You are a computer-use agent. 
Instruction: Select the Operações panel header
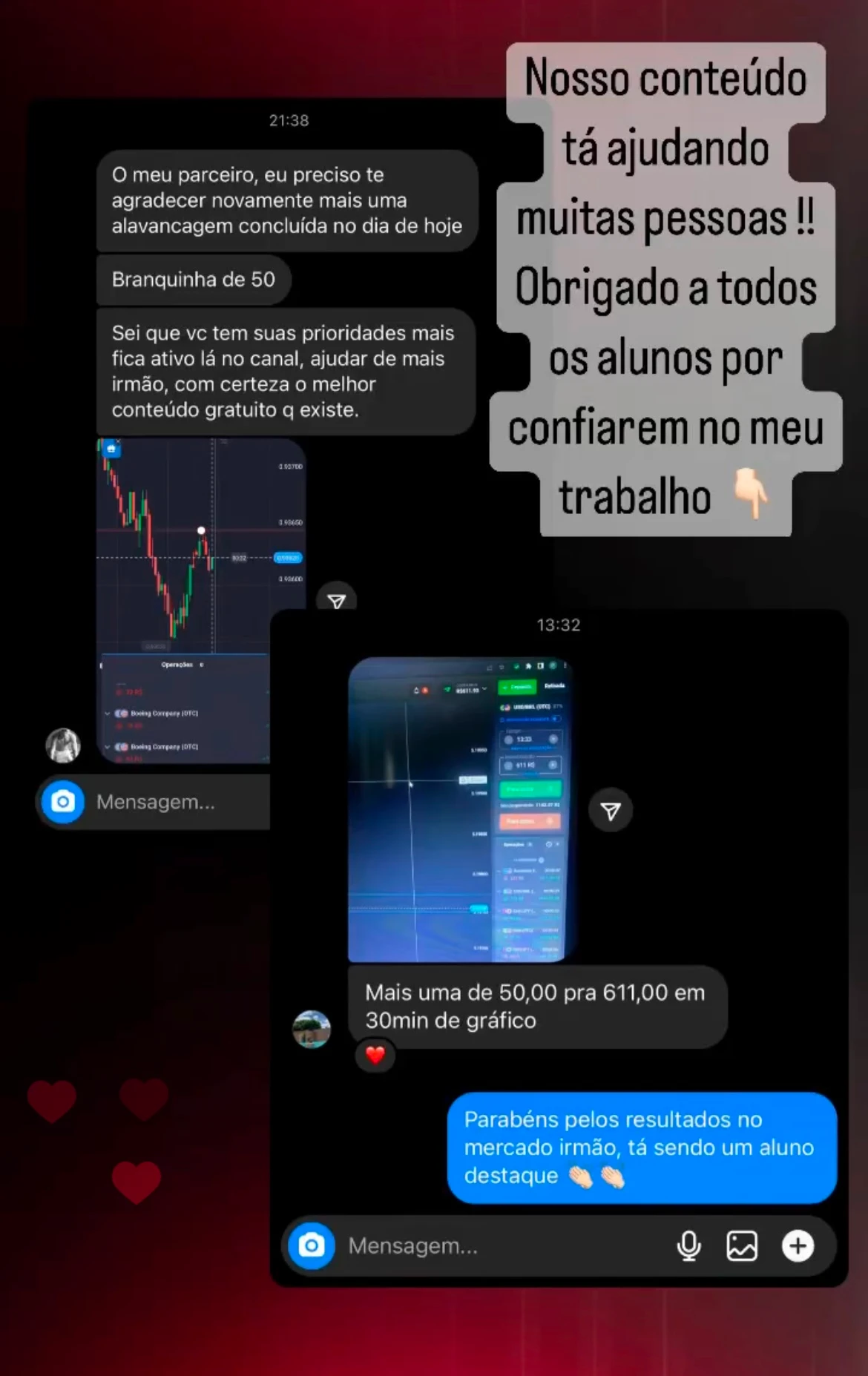[x=178, y=665]
